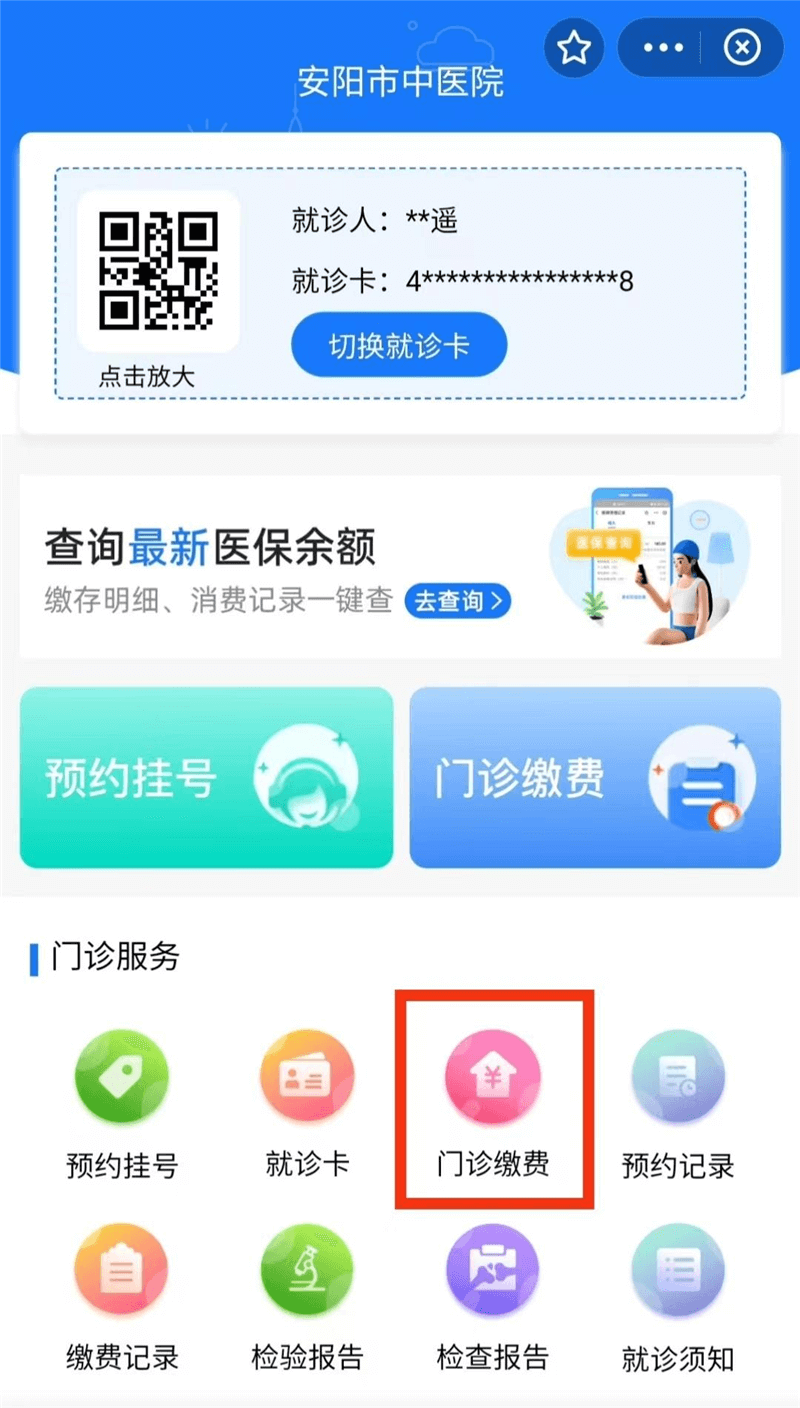Open the three-dot overflow menu
Screen dimensions: 800x1408
coord(663,47)
